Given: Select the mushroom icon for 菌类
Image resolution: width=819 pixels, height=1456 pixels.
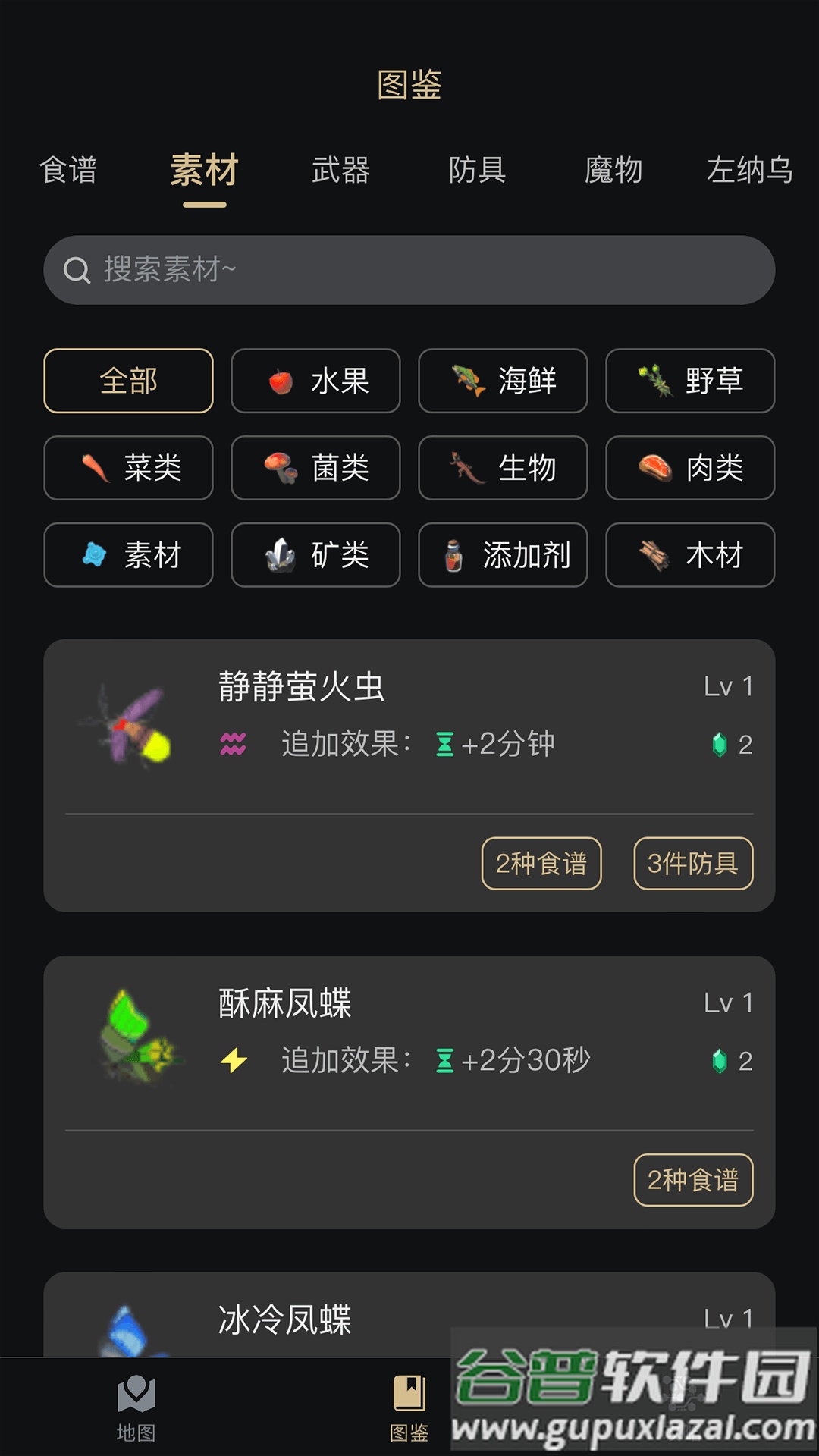Looking at the screenshot, I should click(279, 469).
